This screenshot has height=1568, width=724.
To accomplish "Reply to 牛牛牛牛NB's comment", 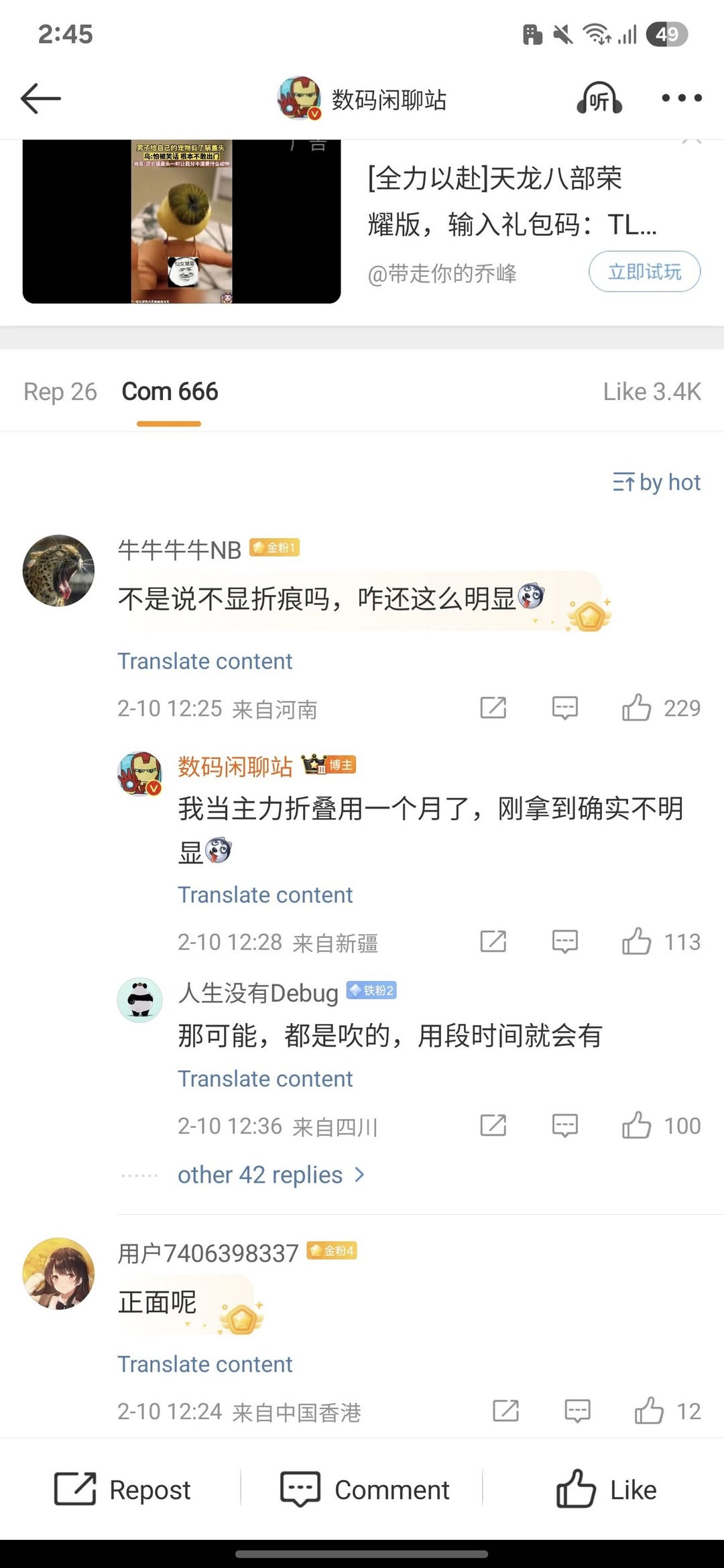I will [564, 708].
